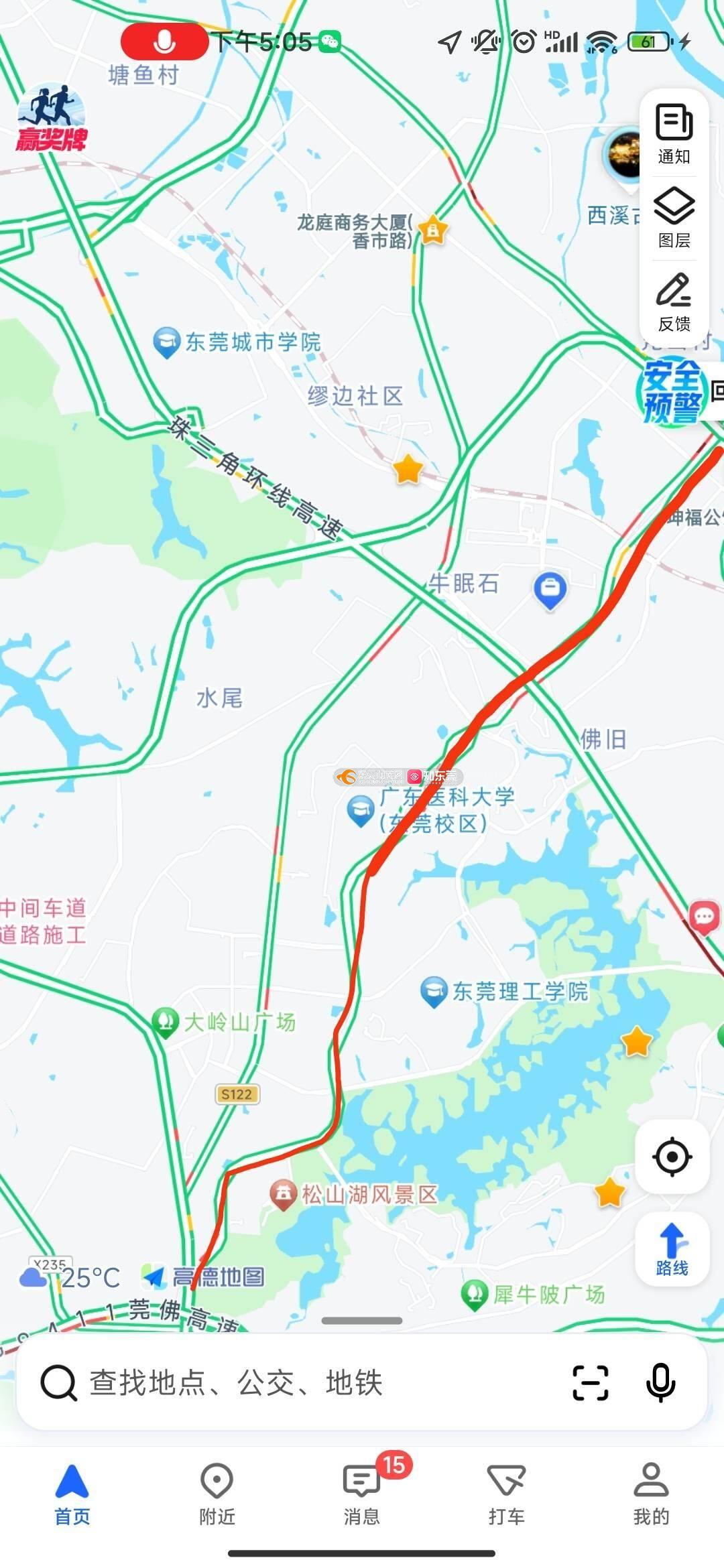Select the 东莞理工学院 map marker
The height and width of the screenshot is (1568, 724).
coord(434,992)
